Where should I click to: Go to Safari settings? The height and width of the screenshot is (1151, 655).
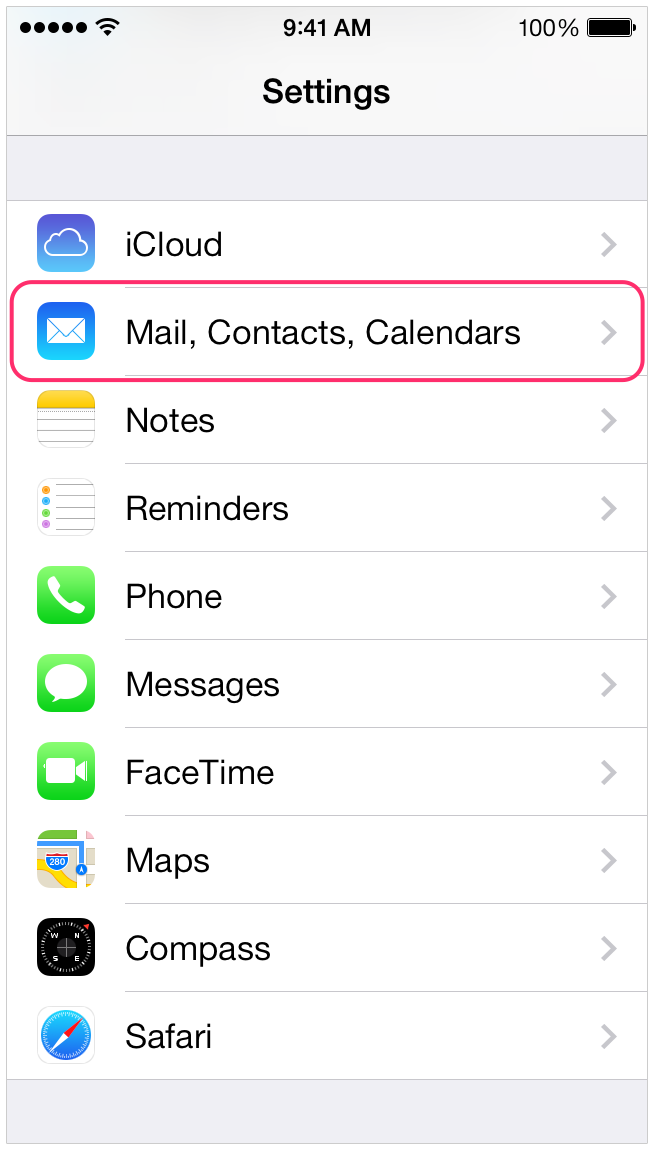click(x=328, y=1036)
